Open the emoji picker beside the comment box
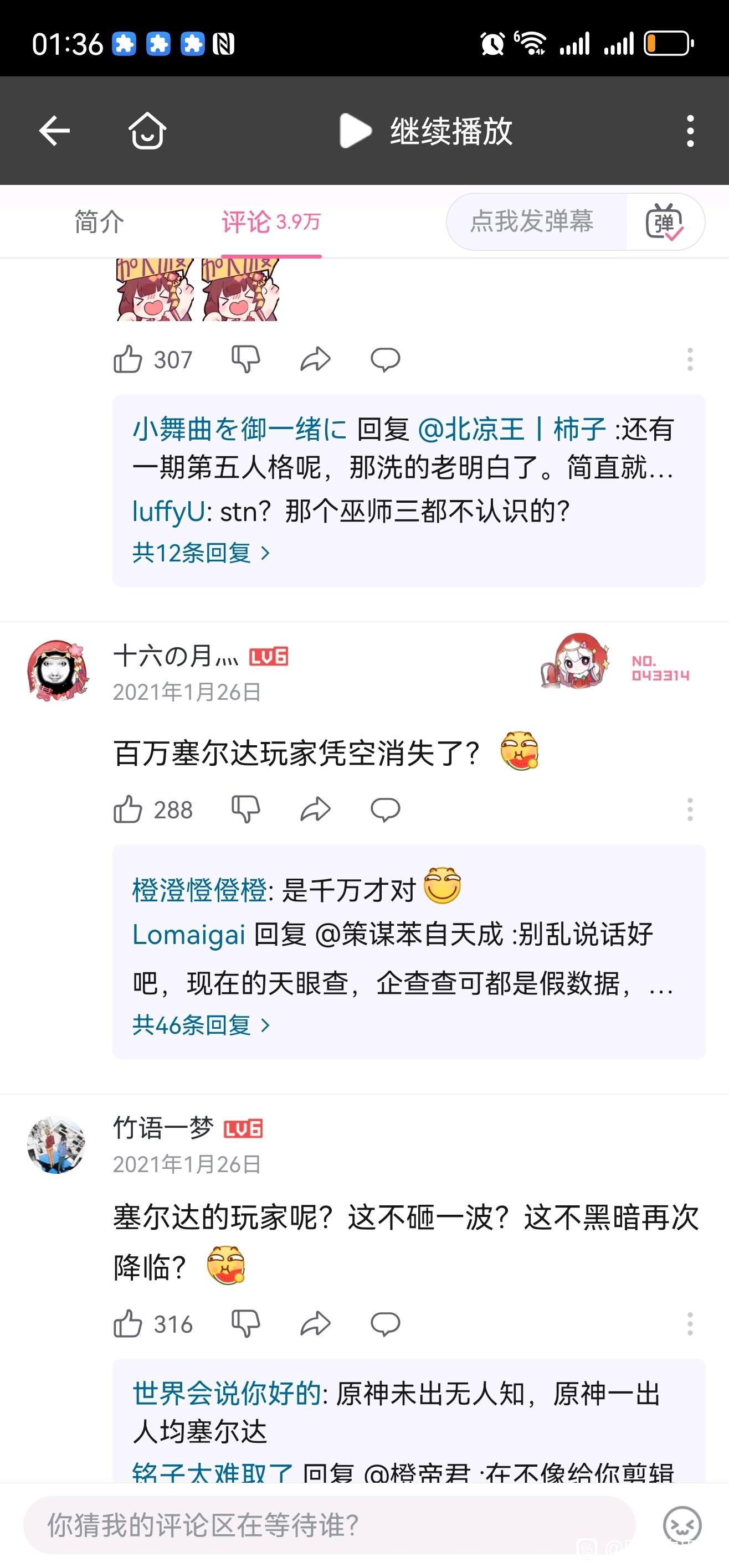This screenshot has height=1568, width=729. coord(682,1525)
